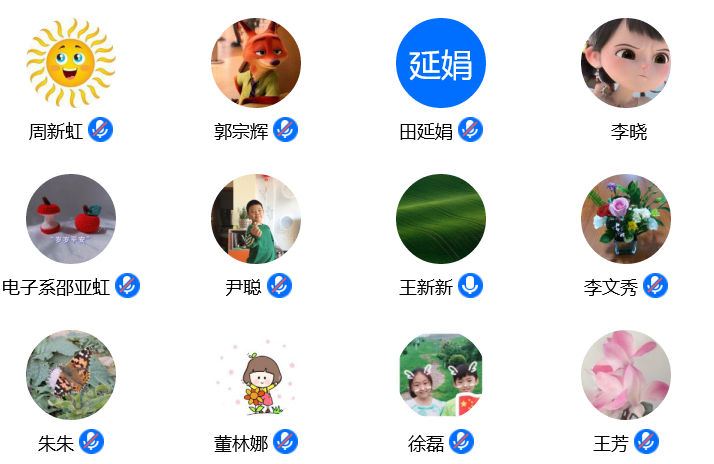Open 电子系邵亚虹's participant tile
The image size is (714, 464).
(70, 219)
